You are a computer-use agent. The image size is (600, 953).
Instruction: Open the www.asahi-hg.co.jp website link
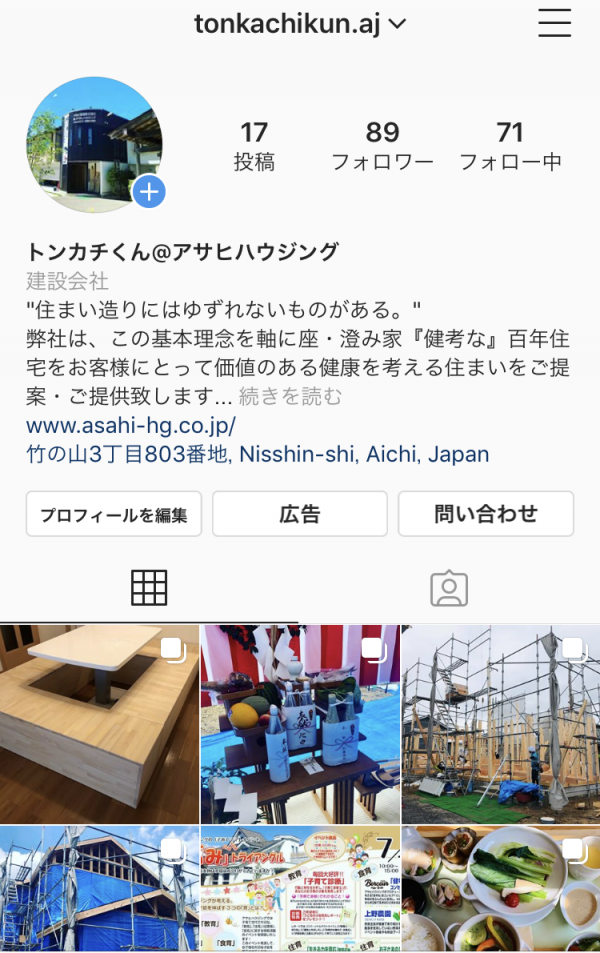[131, 425]
